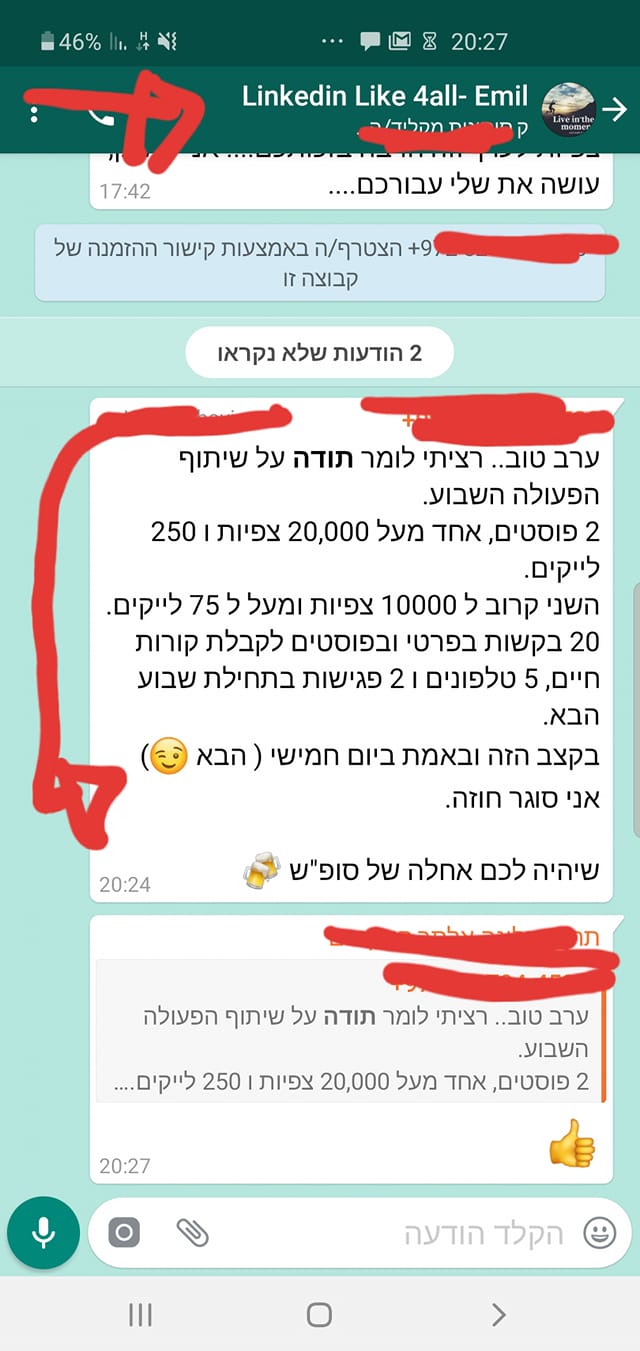
Task: Open the group profile picture
Action: coord(568,109)
